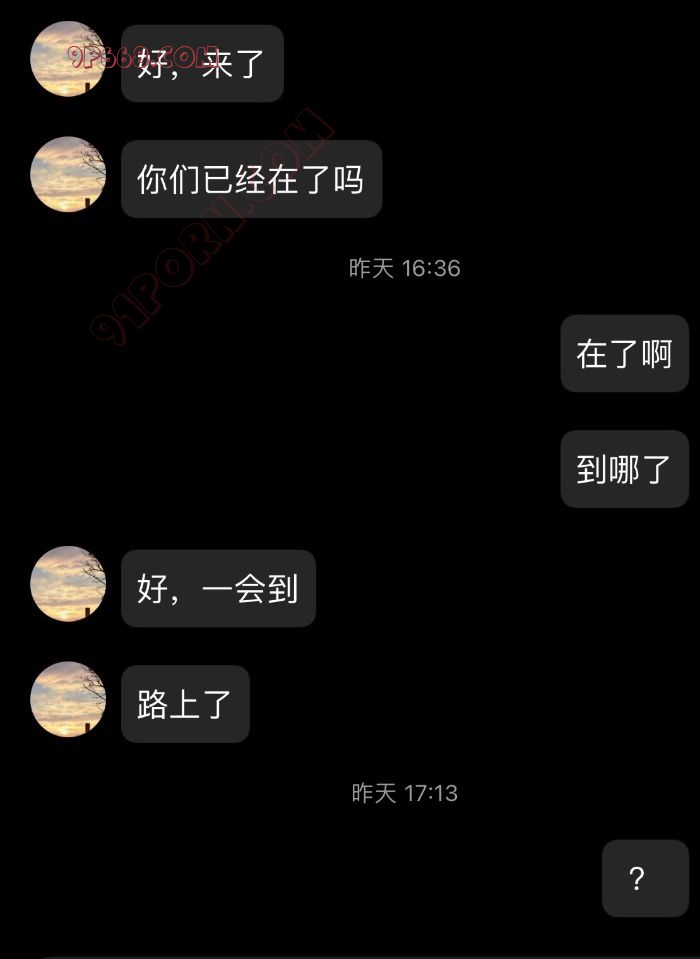Open avatar beside the message 好，来了
700x959 pixels.
(68, 59)
